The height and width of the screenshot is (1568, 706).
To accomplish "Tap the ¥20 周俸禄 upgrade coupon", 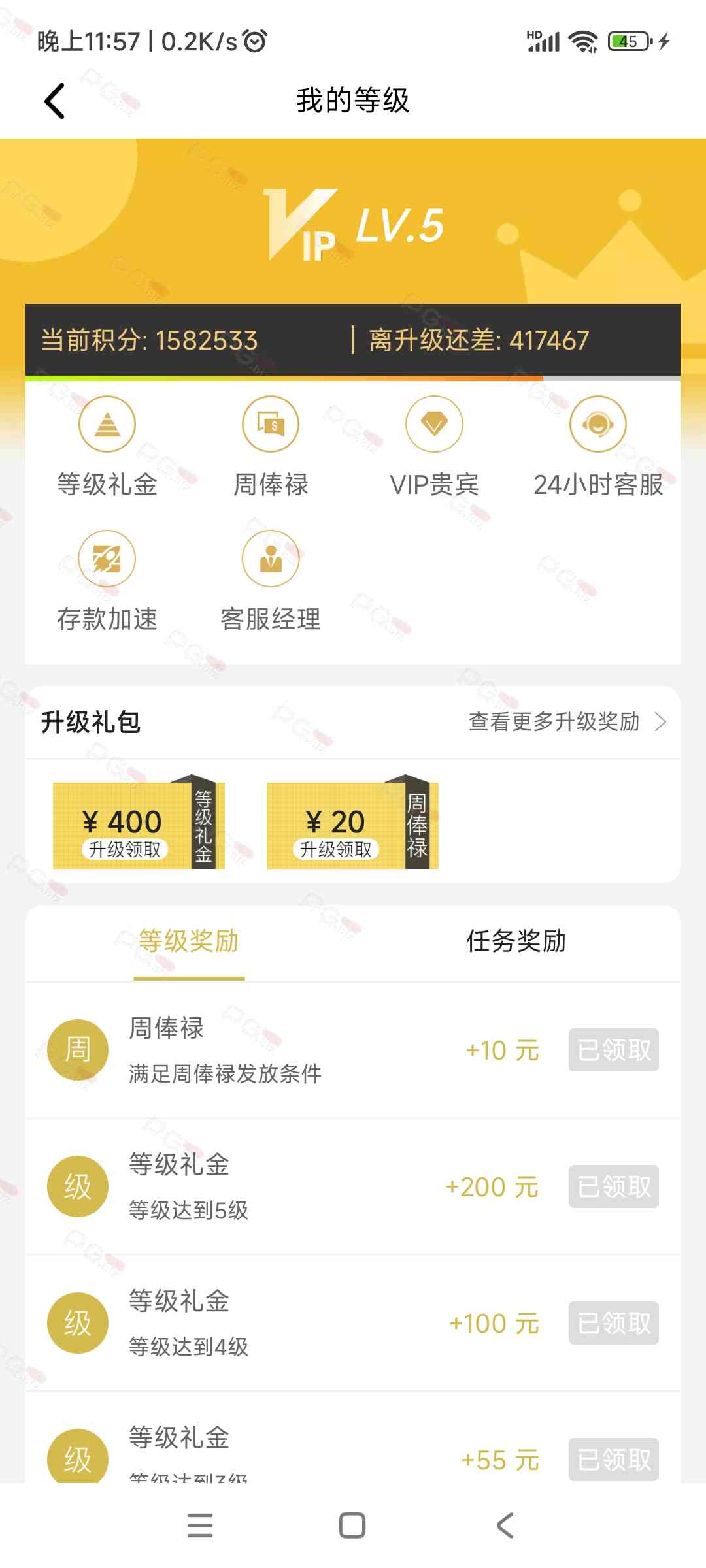I will pyautogui.click(x=352, y=826).
